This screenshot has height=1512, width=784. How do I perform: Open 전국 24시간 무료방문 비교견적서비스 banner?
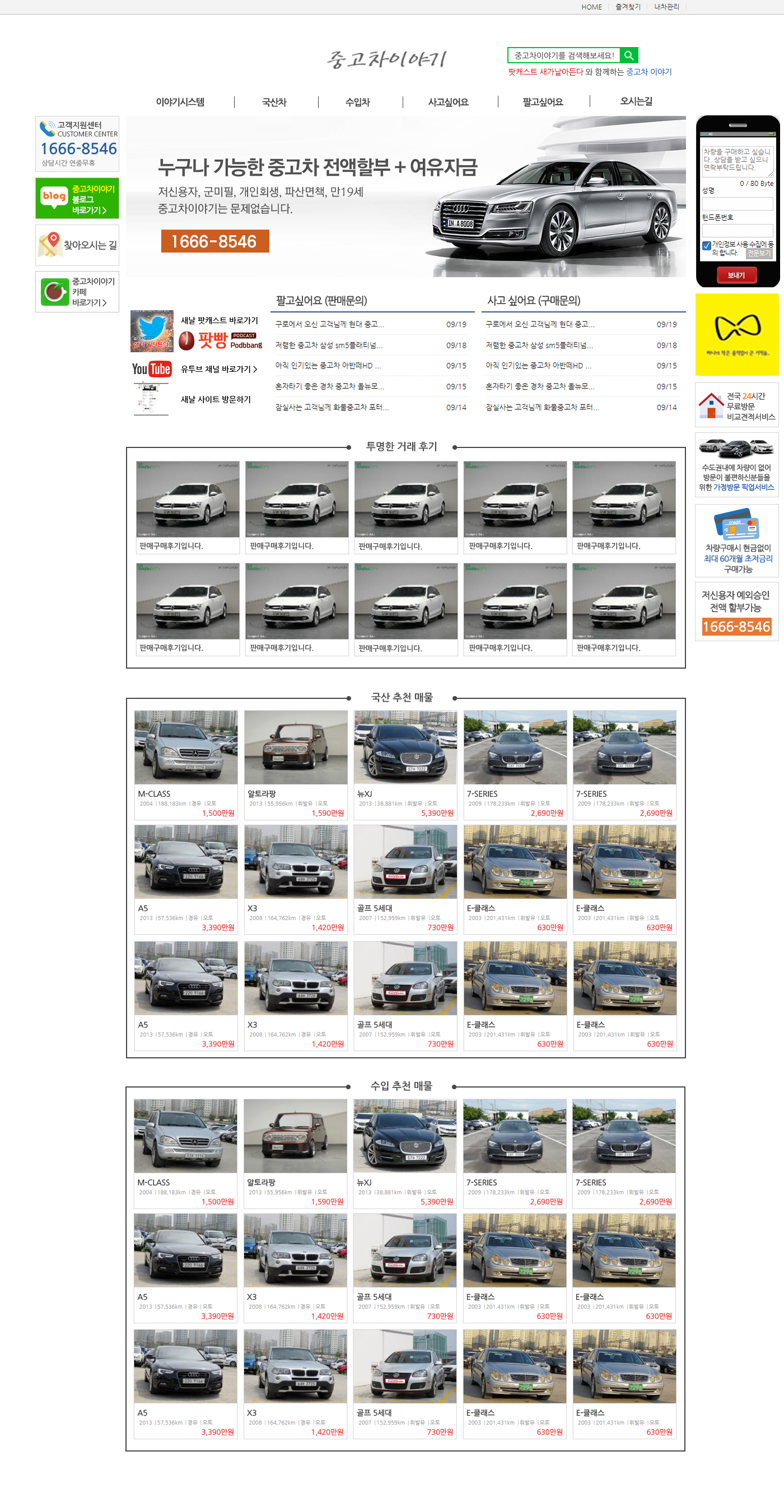736,405
